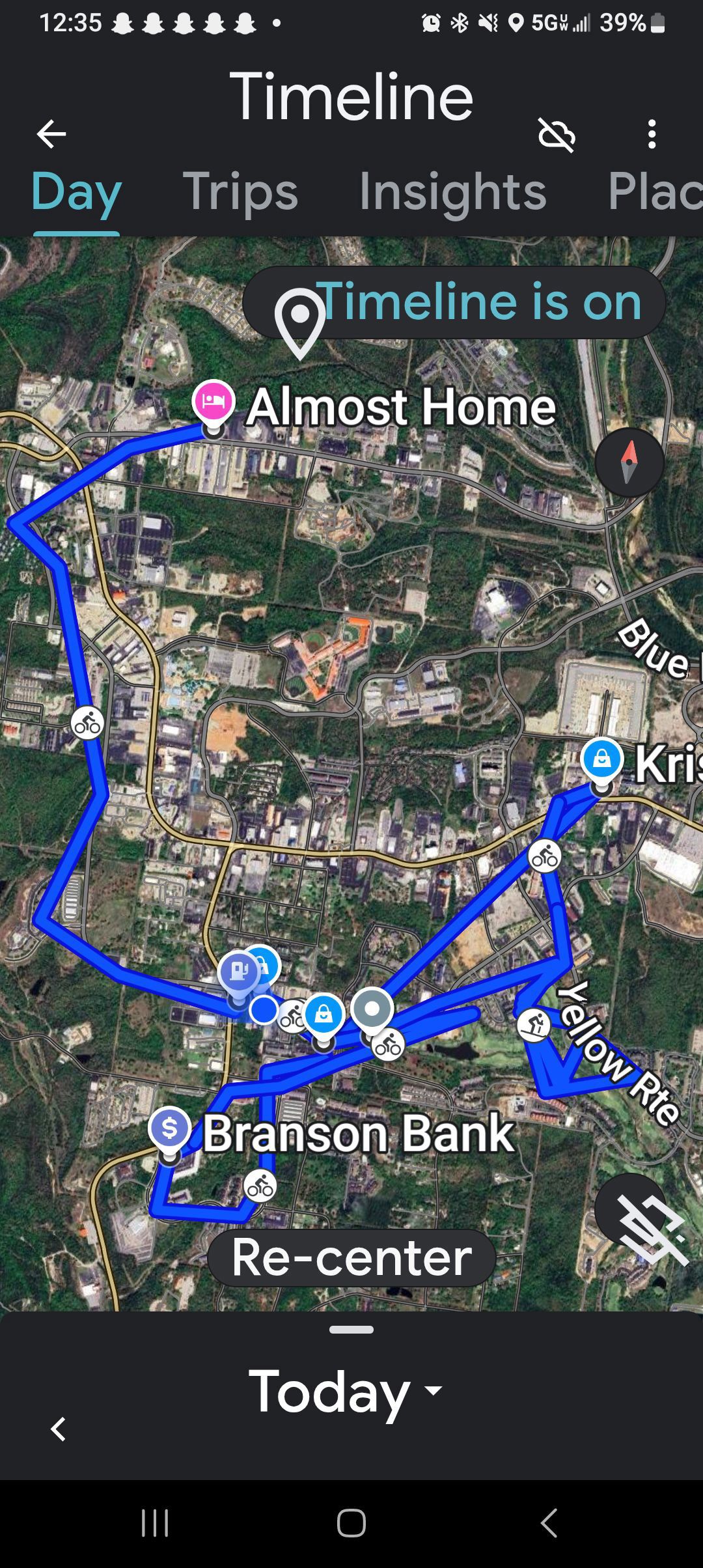Go back using the top-left arrow

(x=51, y=135)
